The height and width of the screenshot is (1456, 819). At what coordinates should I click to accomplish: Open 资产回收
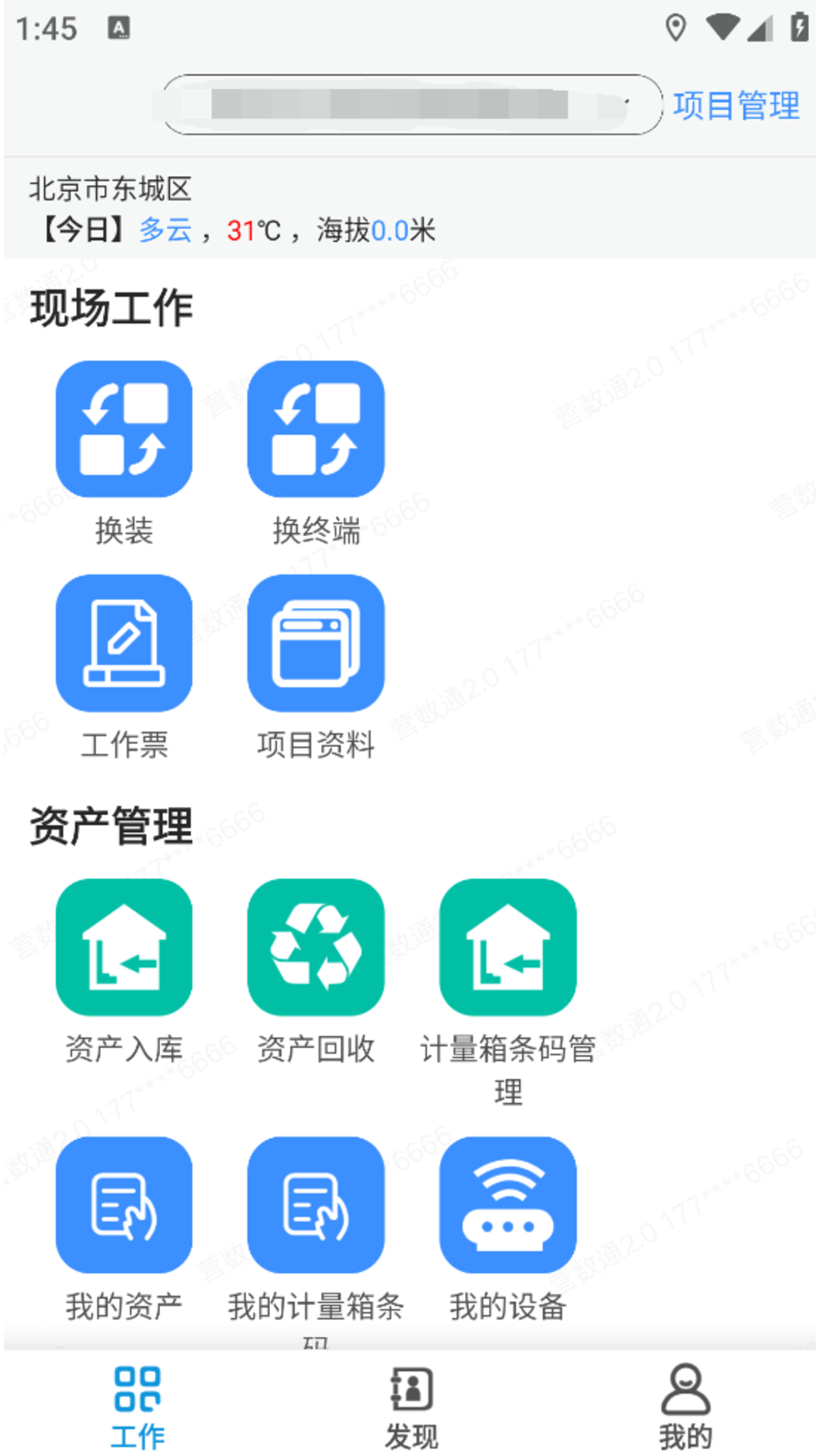point(315,947)
